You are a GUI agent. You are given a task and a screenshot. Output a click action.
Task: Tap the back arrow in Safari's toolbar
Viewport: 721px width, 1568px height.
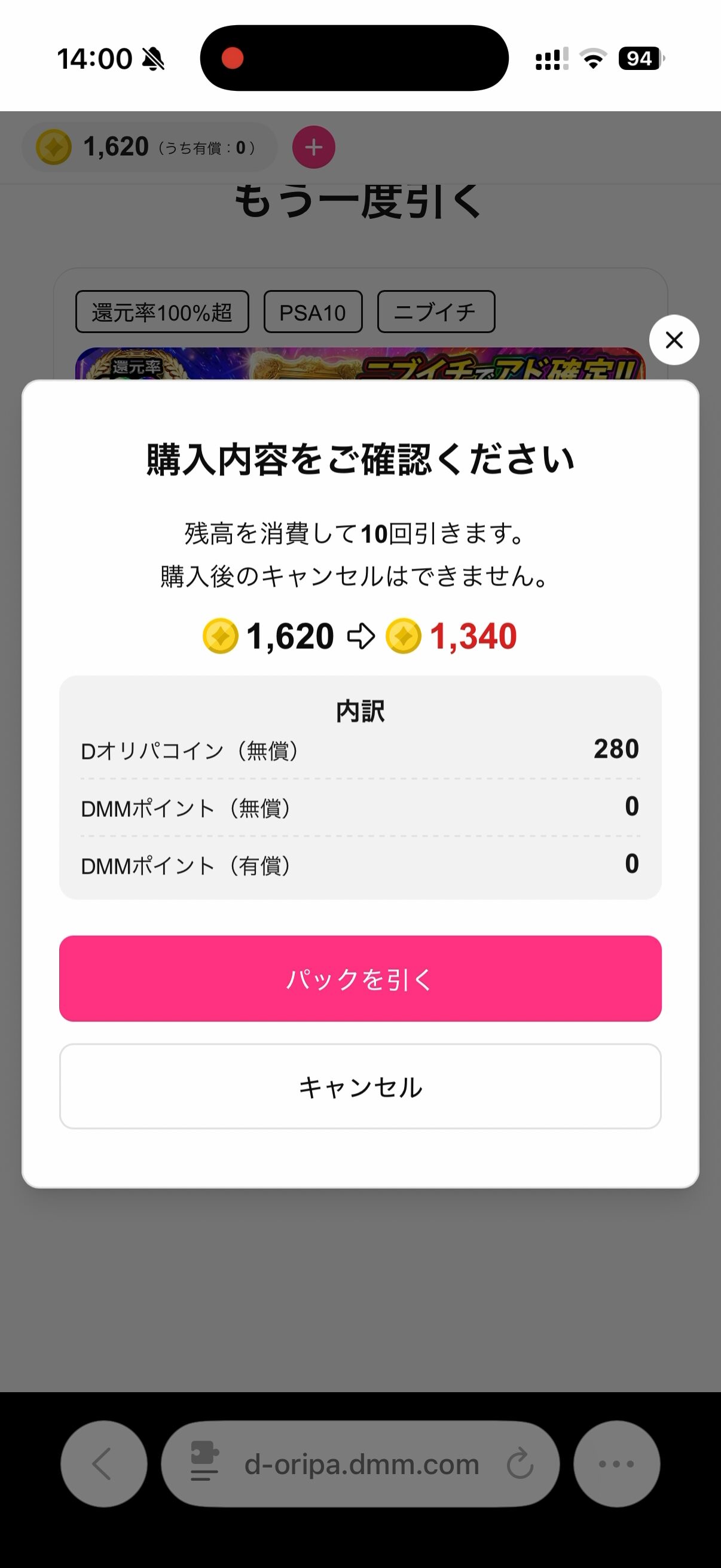click(x=103, y=1465)
